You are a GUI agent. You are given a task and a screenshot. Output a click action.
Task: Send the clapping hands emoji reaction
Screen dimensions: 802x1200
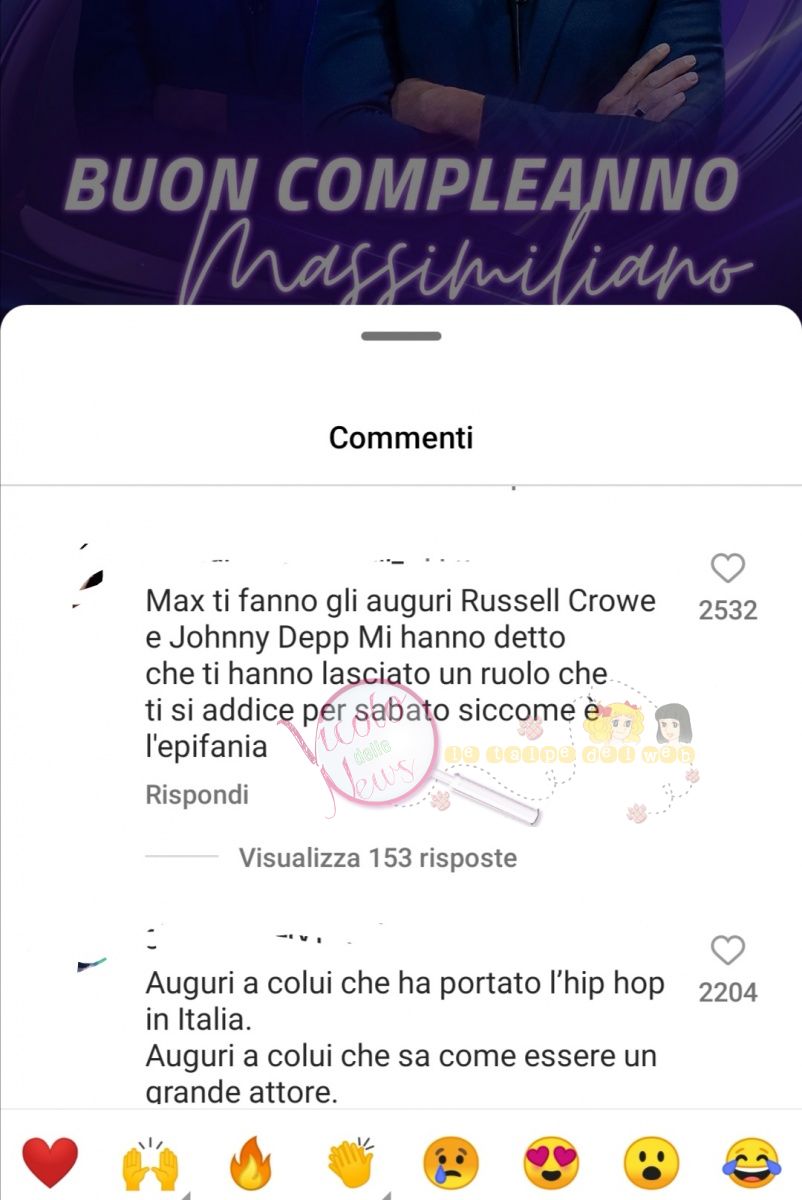coord(350,1164)
